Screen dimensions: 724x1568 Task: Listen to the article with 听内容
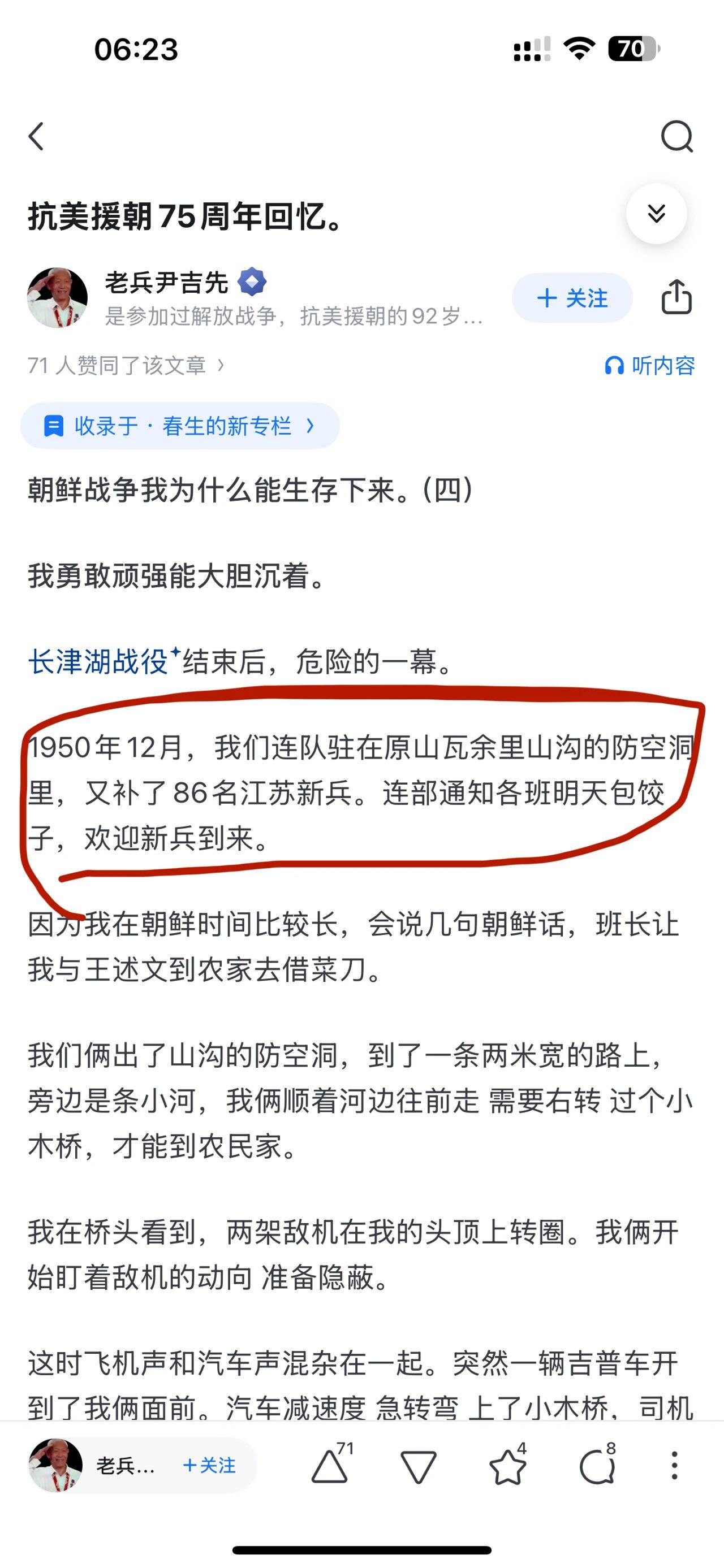pos(649,365)
